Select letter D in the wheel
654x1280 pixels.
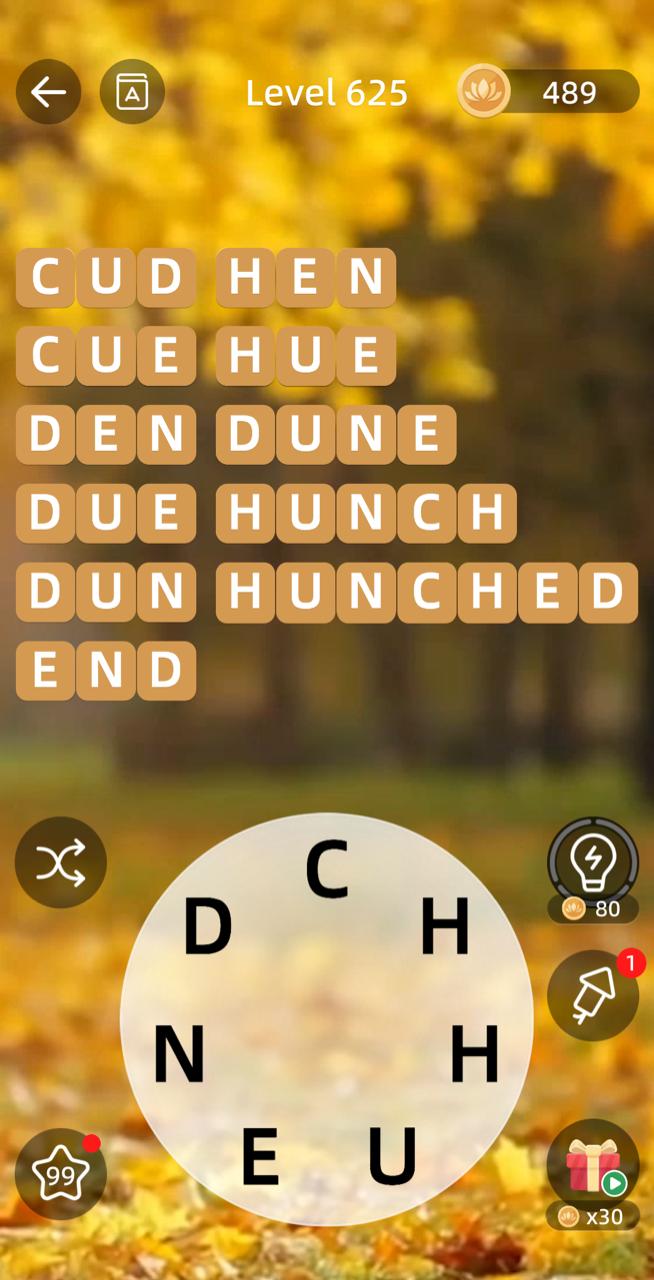click(208, 928)
